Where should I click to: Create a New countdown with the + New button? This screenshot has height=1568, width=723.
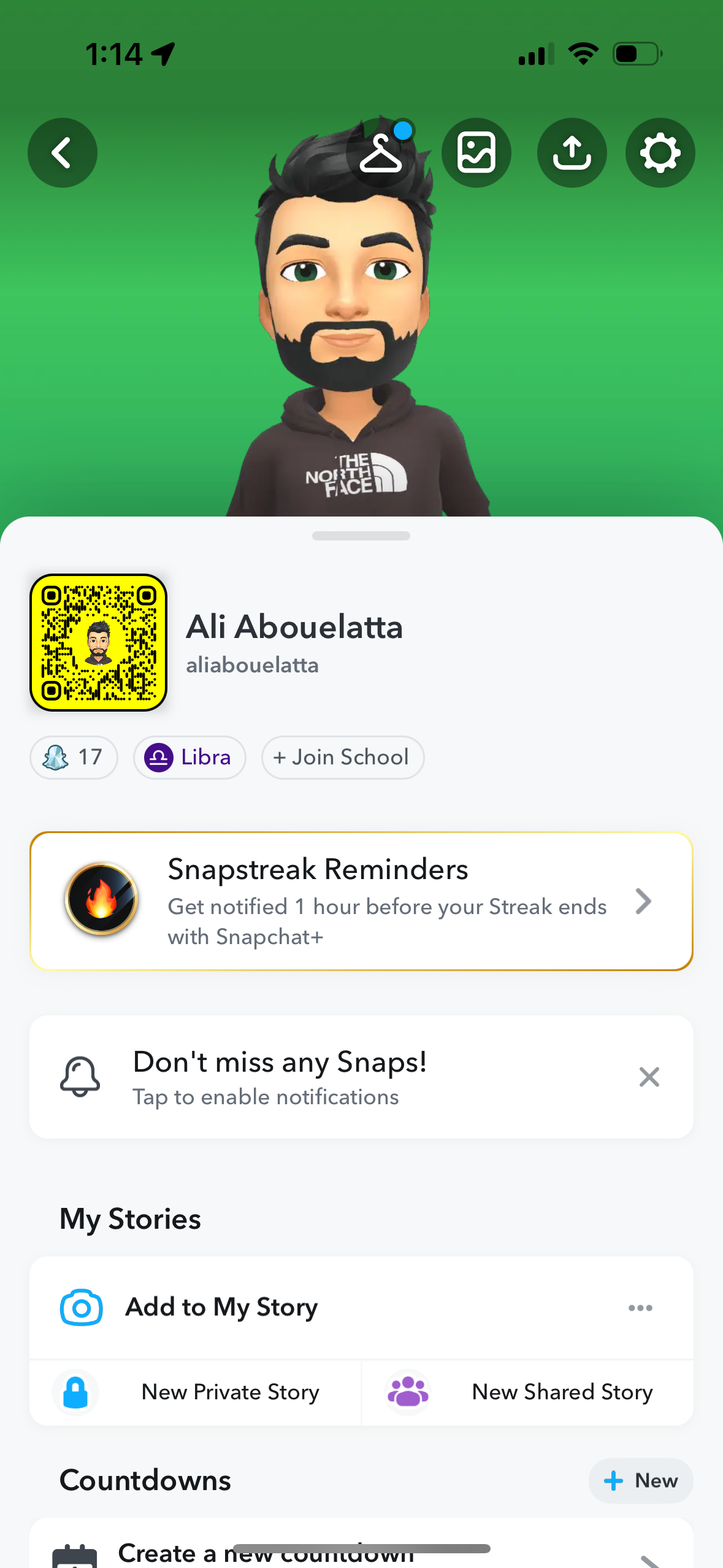pyautogui.click(x=640, y=1481)
